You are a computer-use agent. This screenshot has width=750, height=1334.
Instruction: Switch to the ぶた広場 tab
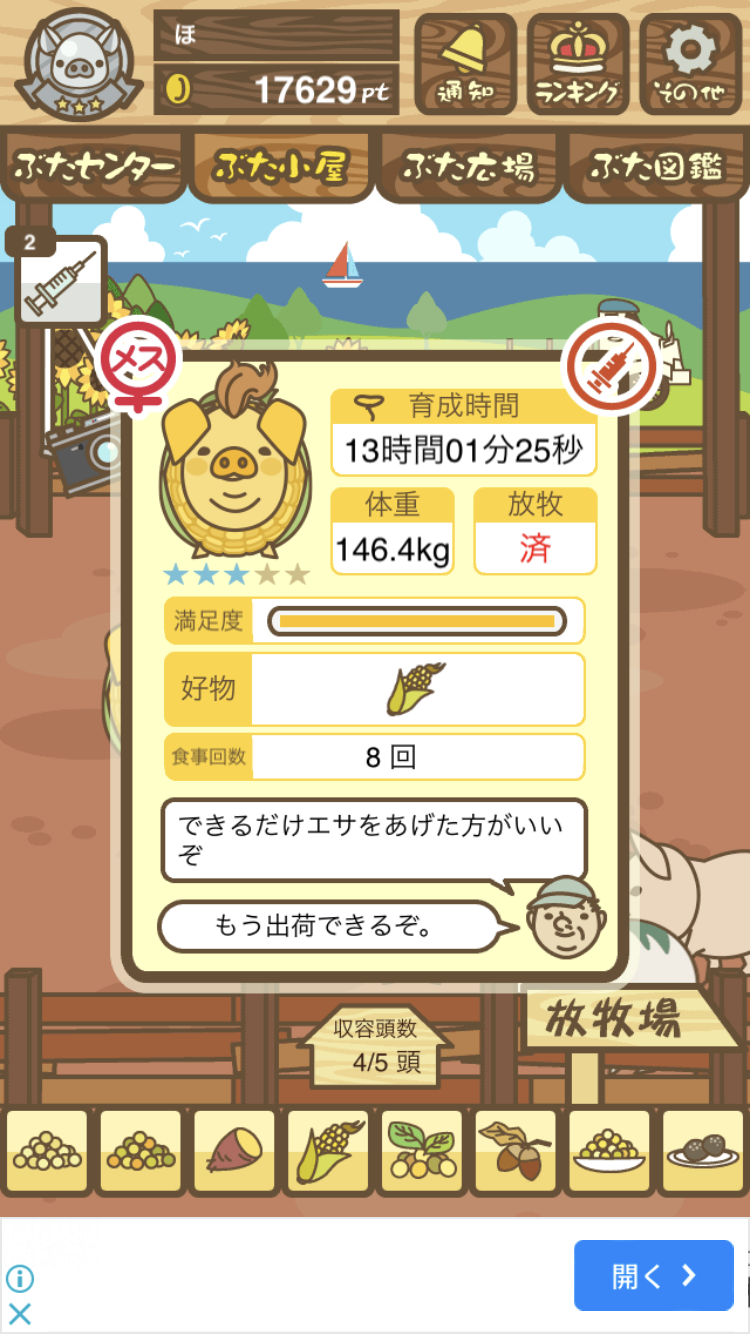click(x=468, y=166)
